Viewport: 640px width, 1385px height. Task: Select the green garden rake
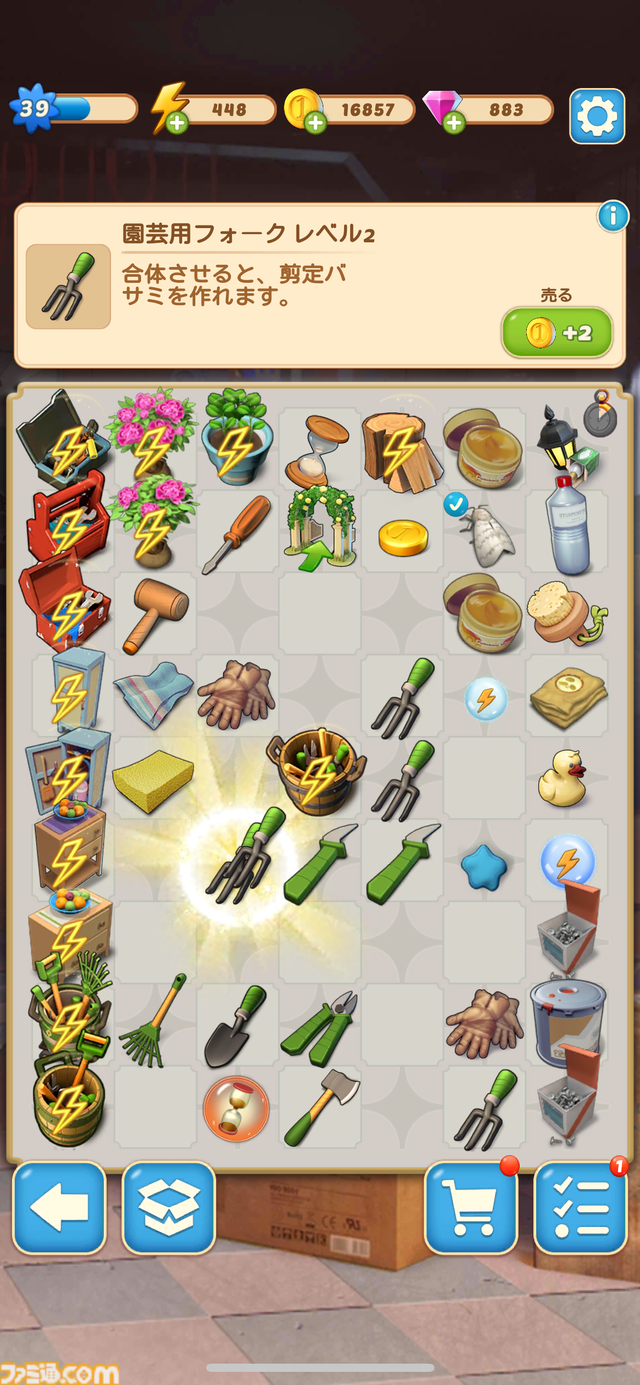click(152, 1020)
